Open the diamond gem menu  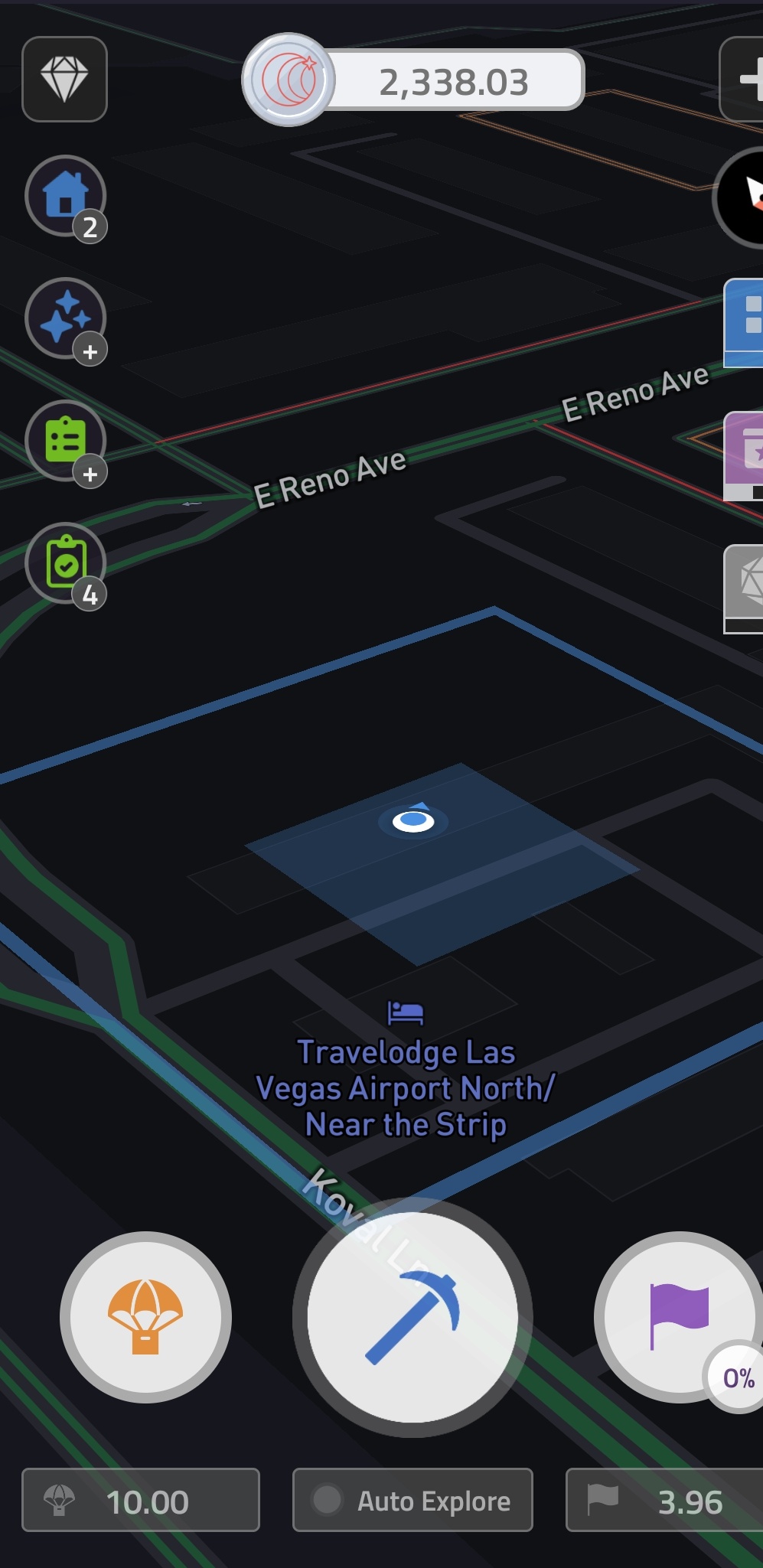coord(64,79)
